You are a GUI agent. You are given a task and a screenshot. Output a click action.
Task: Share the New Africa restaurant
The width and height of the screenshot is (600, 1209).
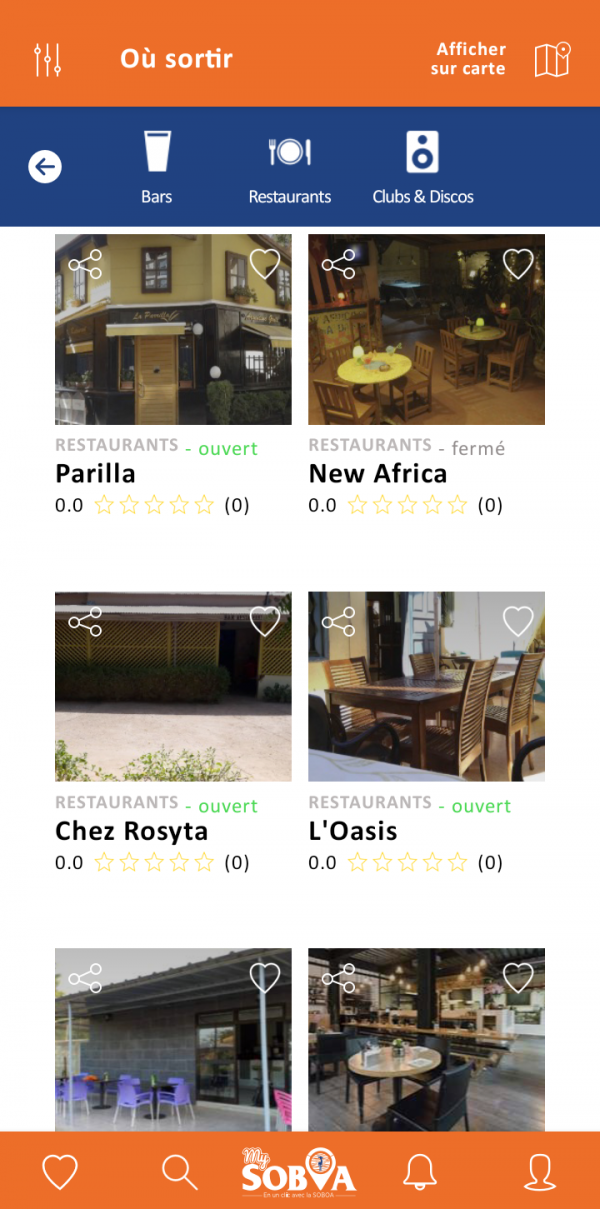click(x=338, y=265)
